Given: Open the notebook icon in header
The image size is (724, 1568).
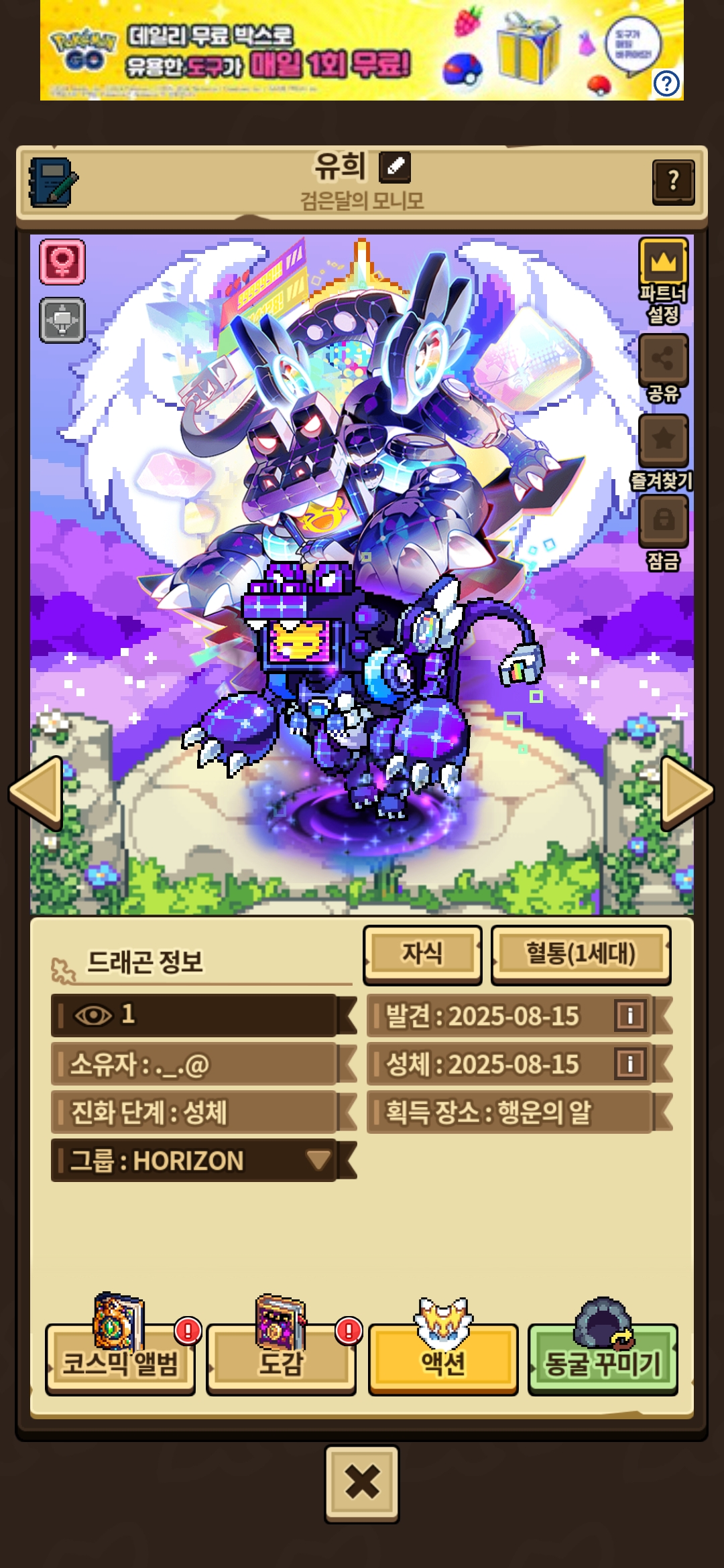Looking at the screenshot, I should tap(52, 182).
